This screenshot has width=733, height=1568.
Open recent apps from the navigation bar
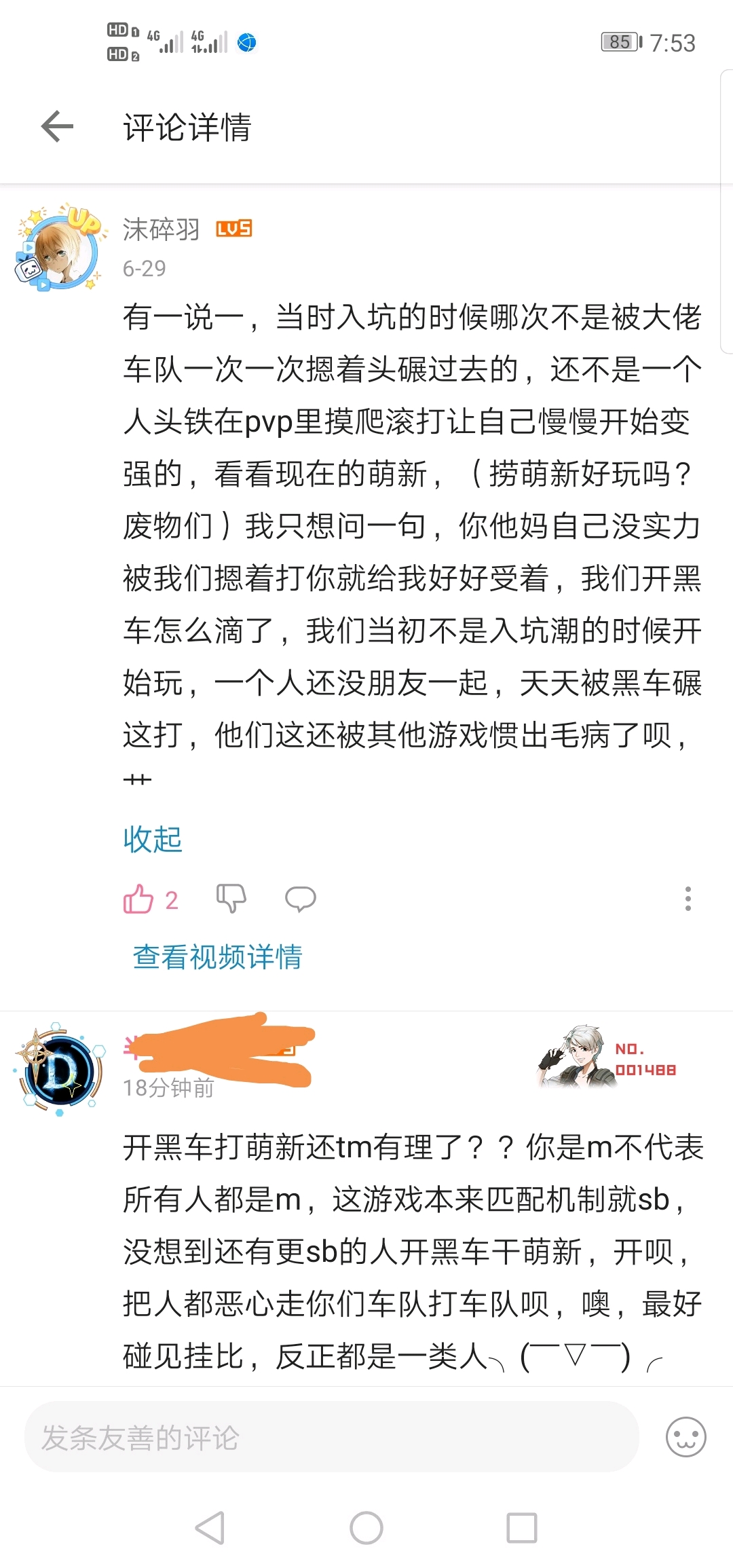click(522, 1528)
